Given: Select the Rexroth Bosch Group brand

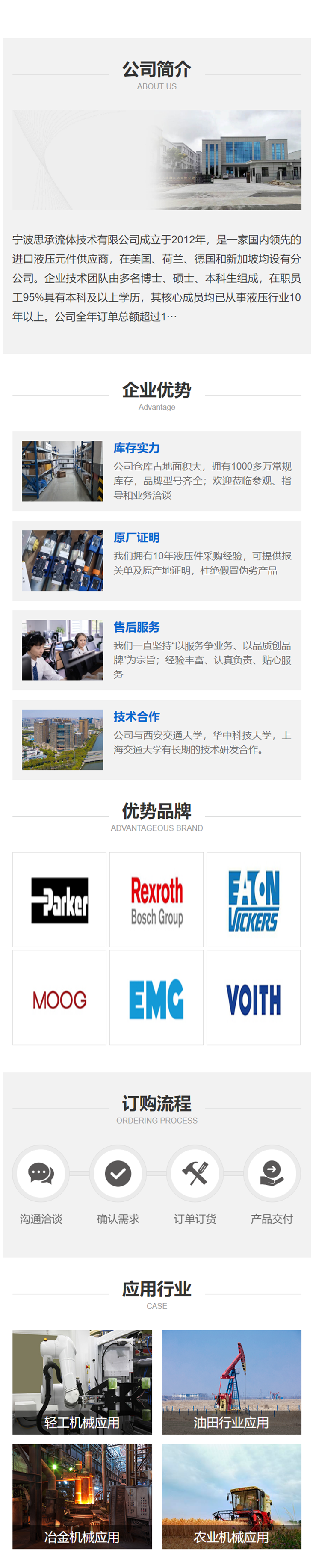Looking at the screenshot, I should click(156, 899).
